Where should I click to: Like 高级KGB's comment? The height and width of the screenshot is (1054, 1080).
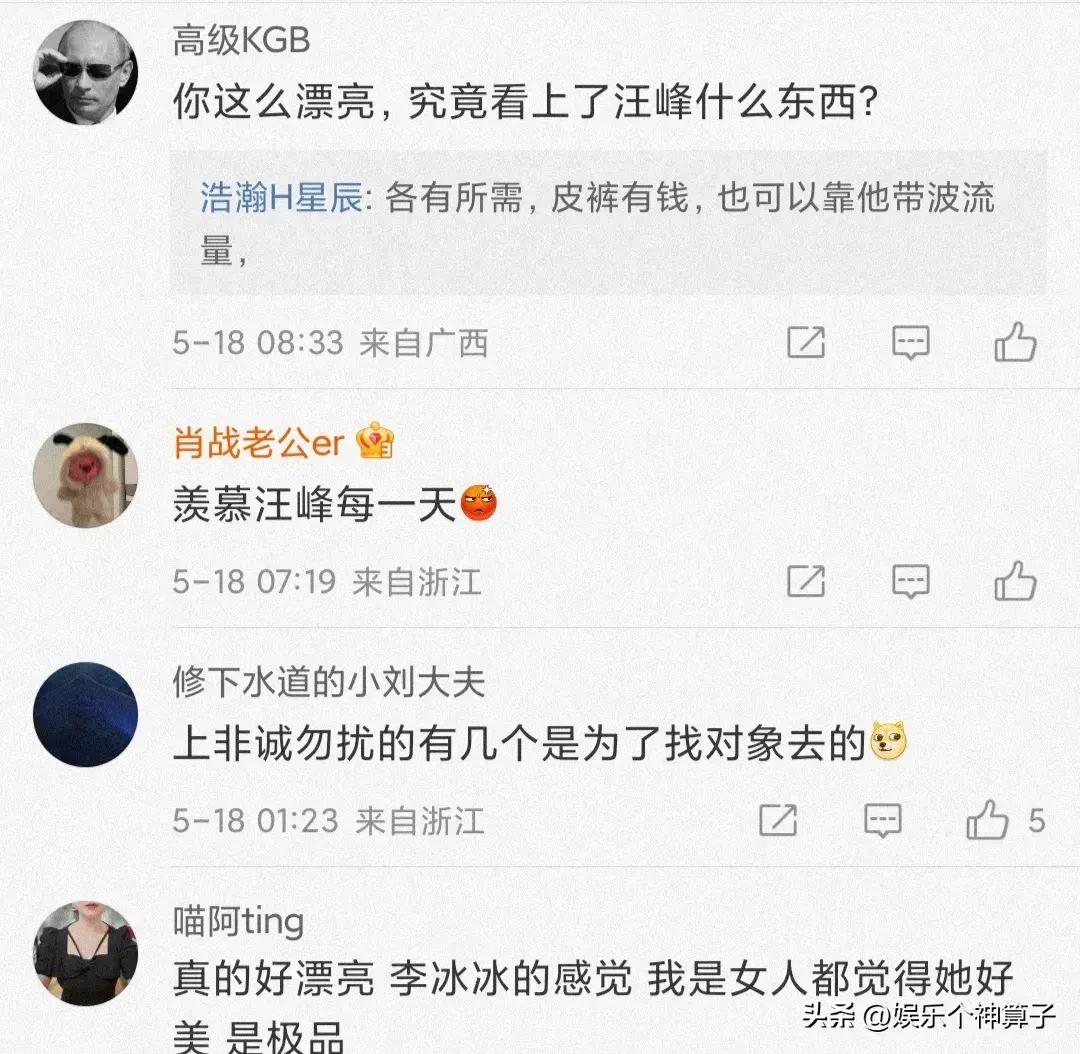[1015, 343]
